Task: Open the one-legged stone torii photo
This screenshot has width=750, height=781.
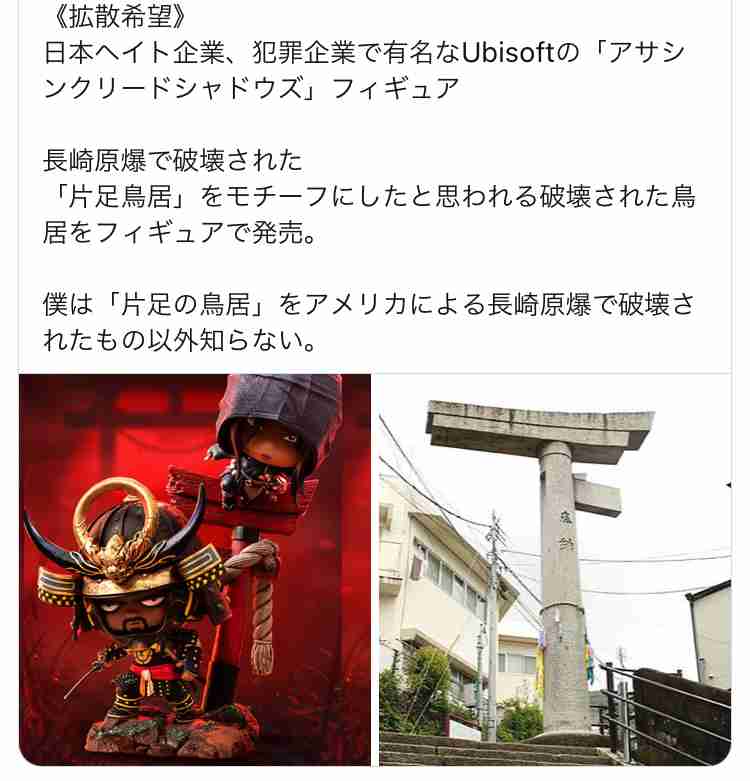Action: [555, 570]
